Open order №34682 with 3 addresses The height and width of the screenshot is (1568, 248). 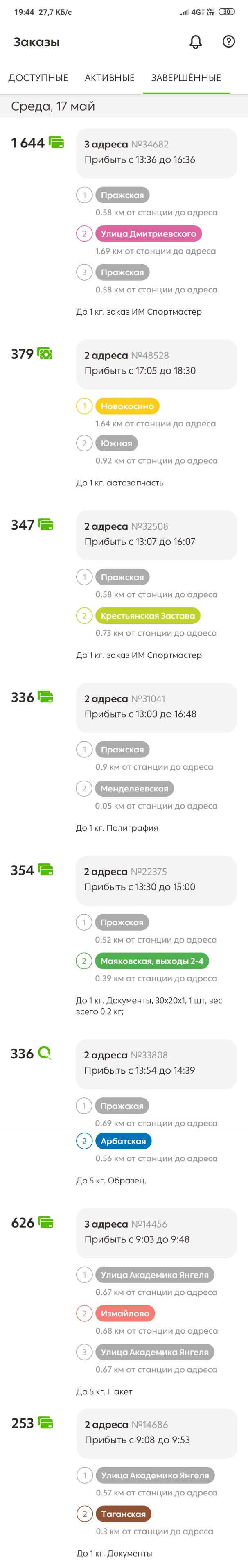156,153
